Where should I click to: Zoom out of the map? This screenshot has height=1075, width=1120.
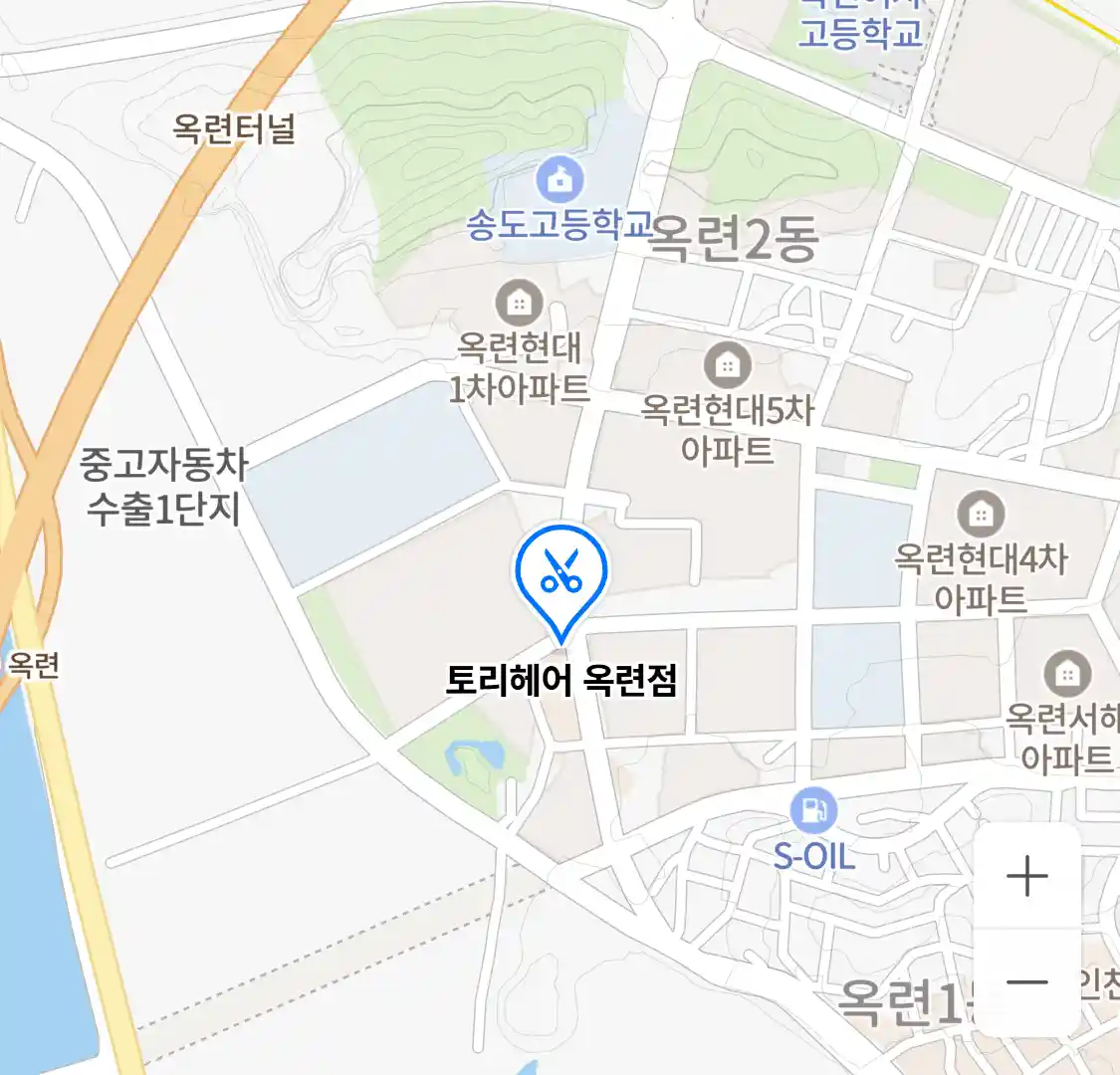1026,983
